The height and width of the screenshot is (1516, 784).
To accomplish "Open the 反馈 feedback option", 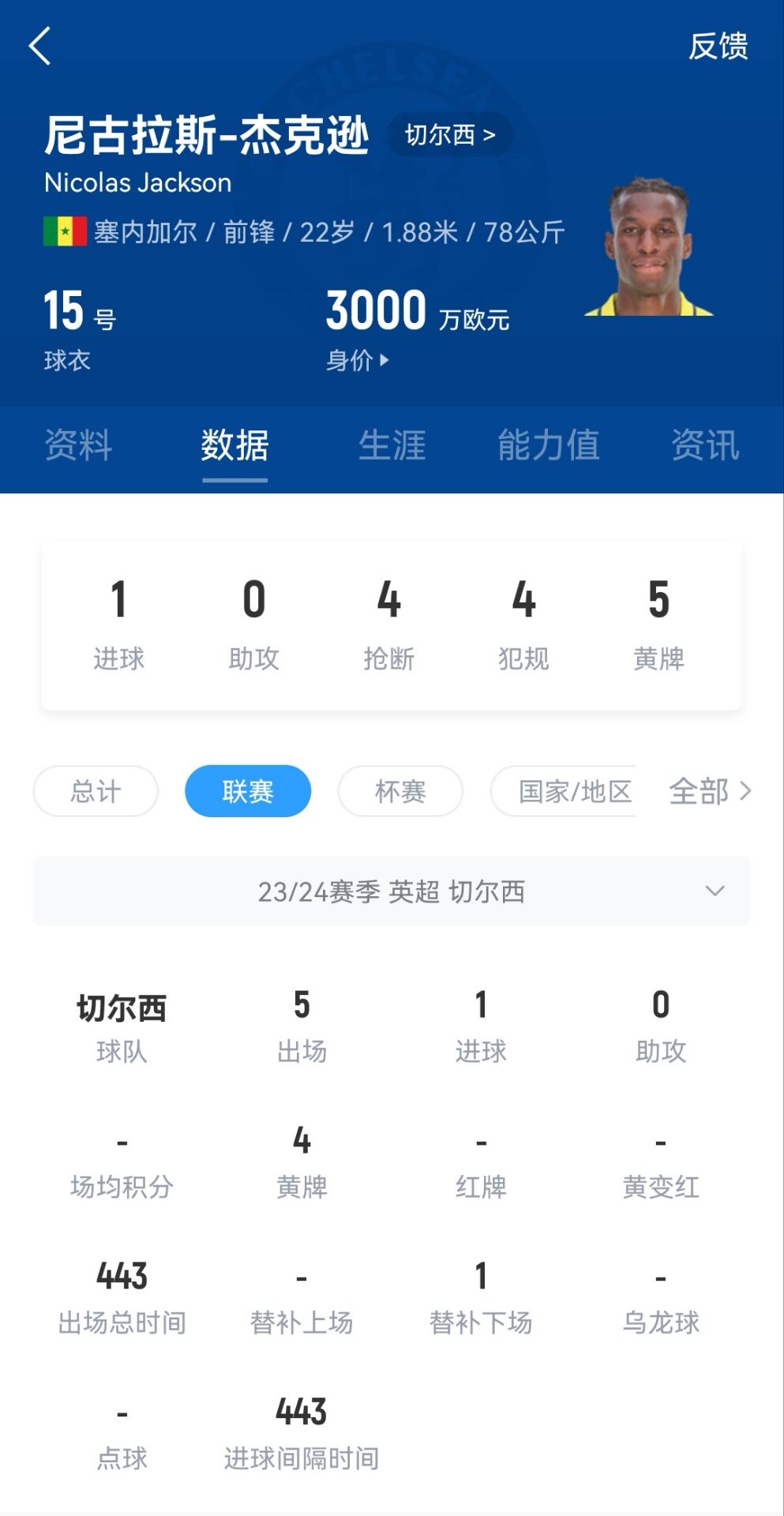I will click(717, 46).
